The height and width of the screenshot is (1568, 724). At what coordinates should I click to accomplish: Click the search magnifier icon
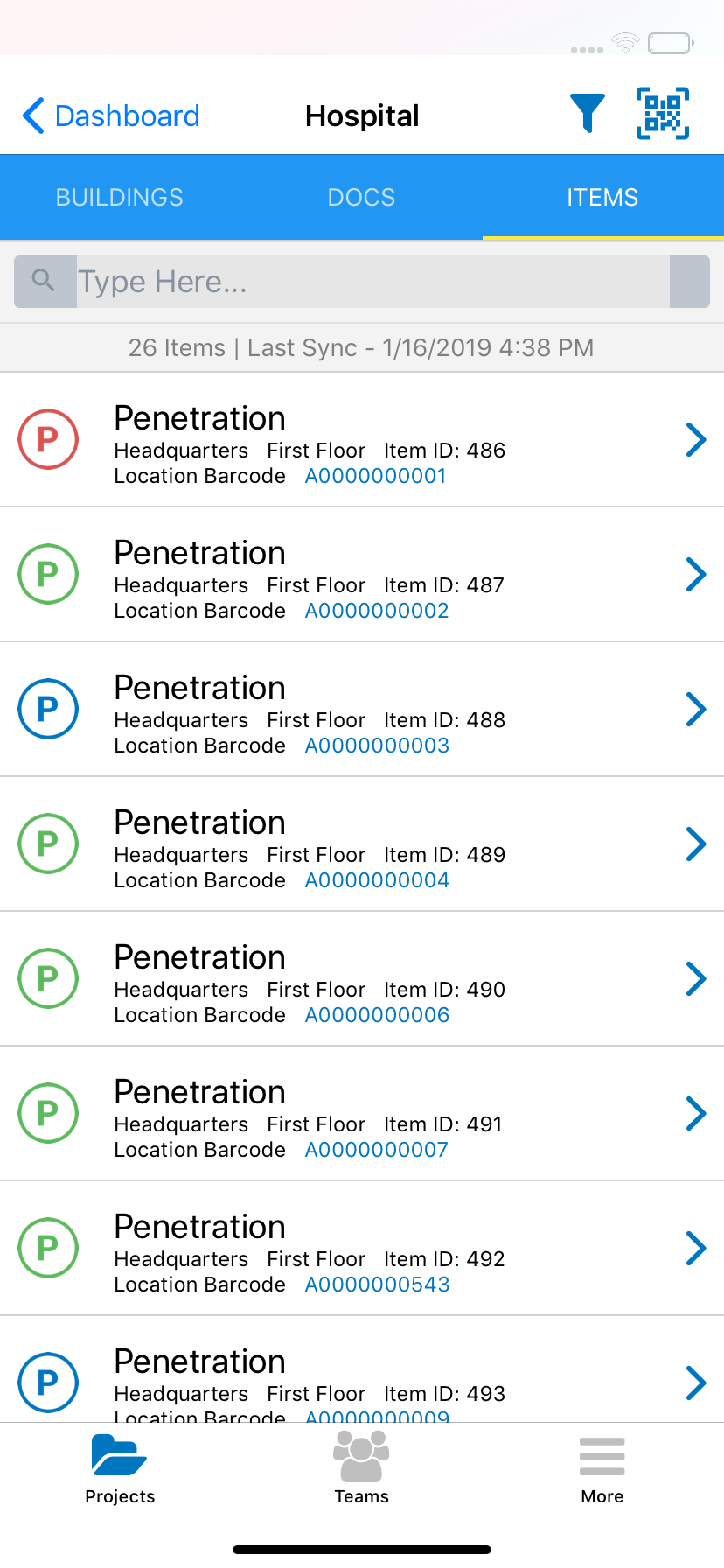[x=44, y=281]
